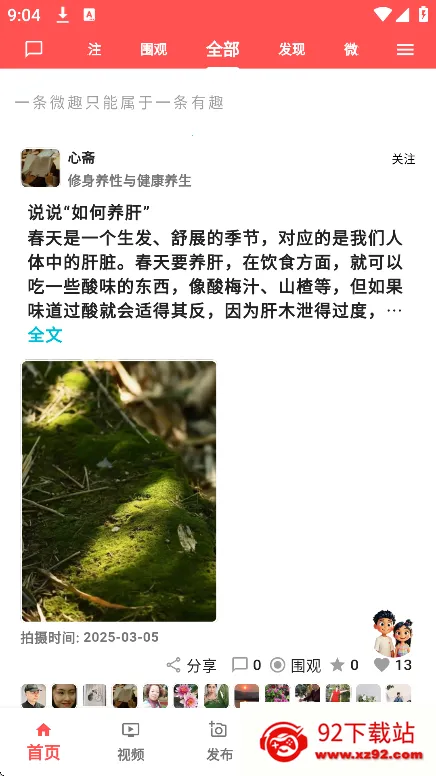
Task: Go to 首页 in bottom navigation
Action: pyautogui.click(x=44, y=742)
